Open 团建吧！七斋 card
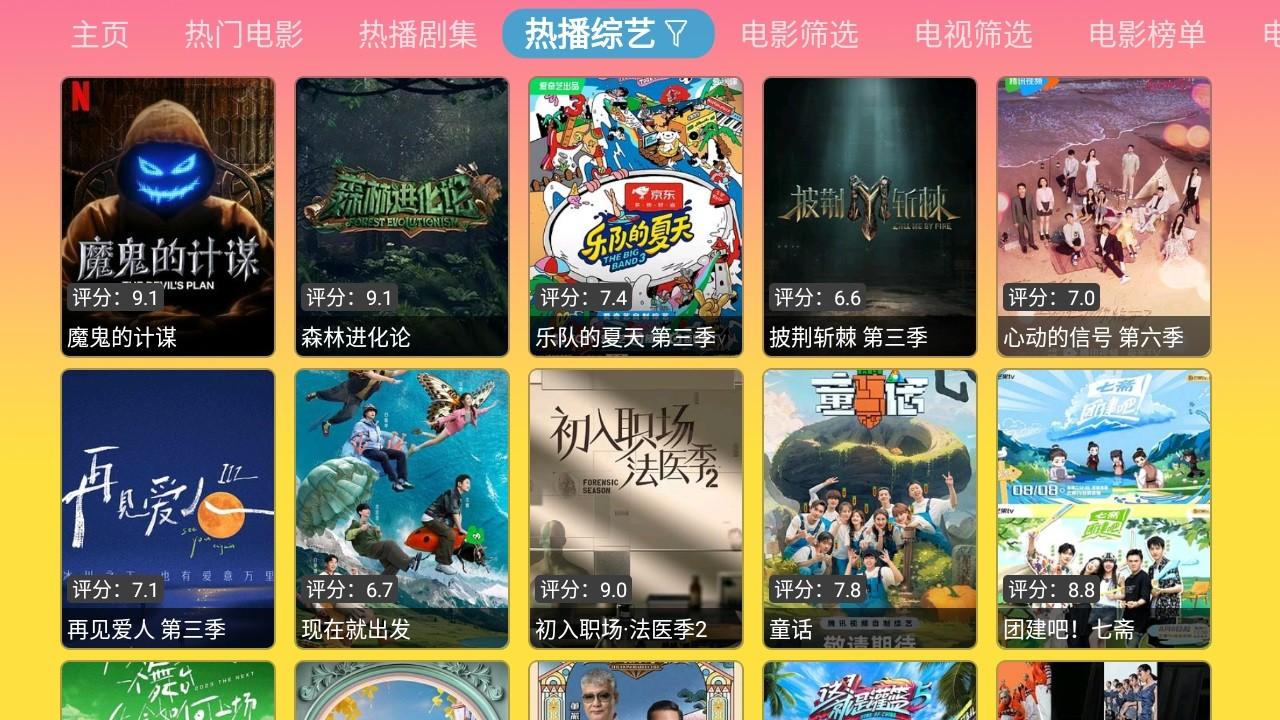 coord(1104,508)
